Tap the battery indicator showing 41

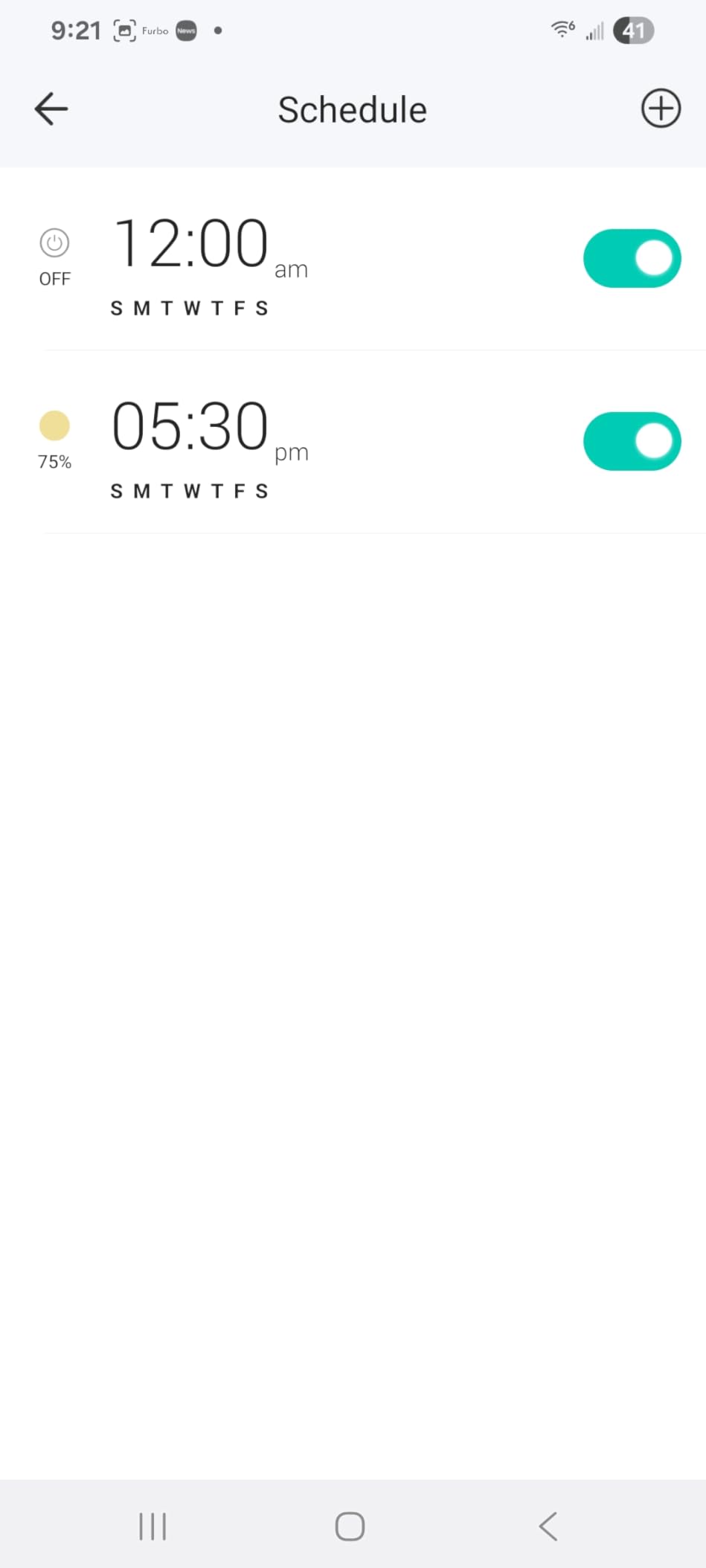(x=633, y=30)
